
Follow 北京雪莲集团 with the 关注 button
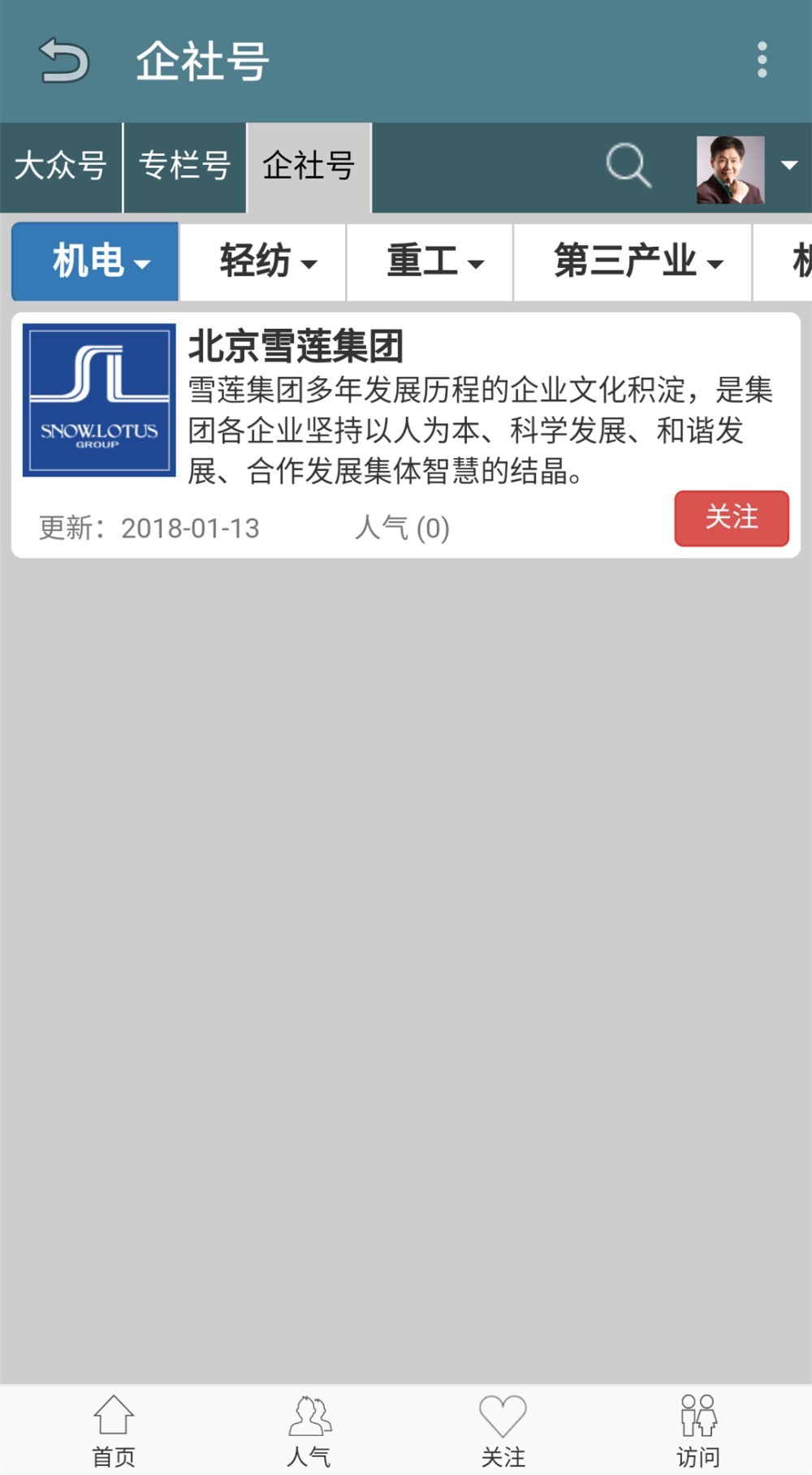(x=731, y=518)
